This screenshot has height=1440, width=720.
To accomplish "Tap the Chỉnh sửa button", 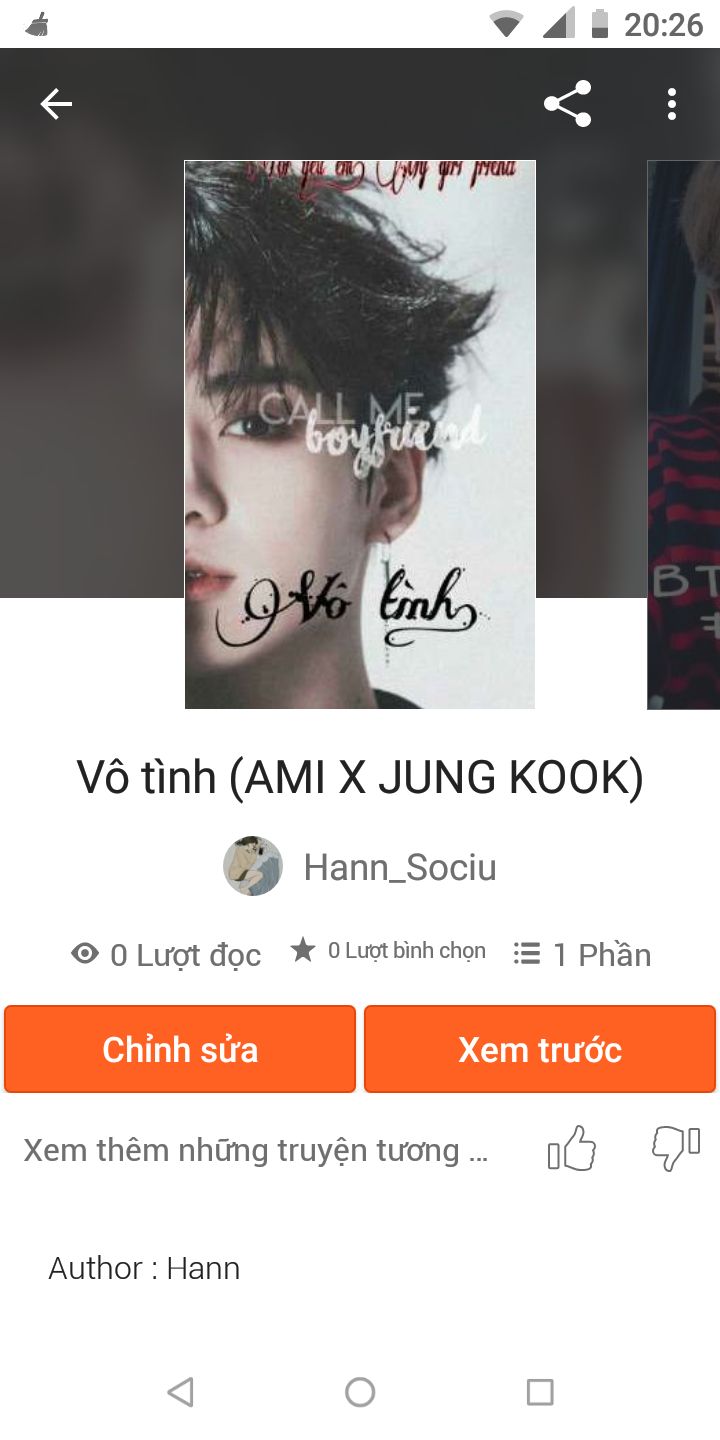I will click(180, 1049).
